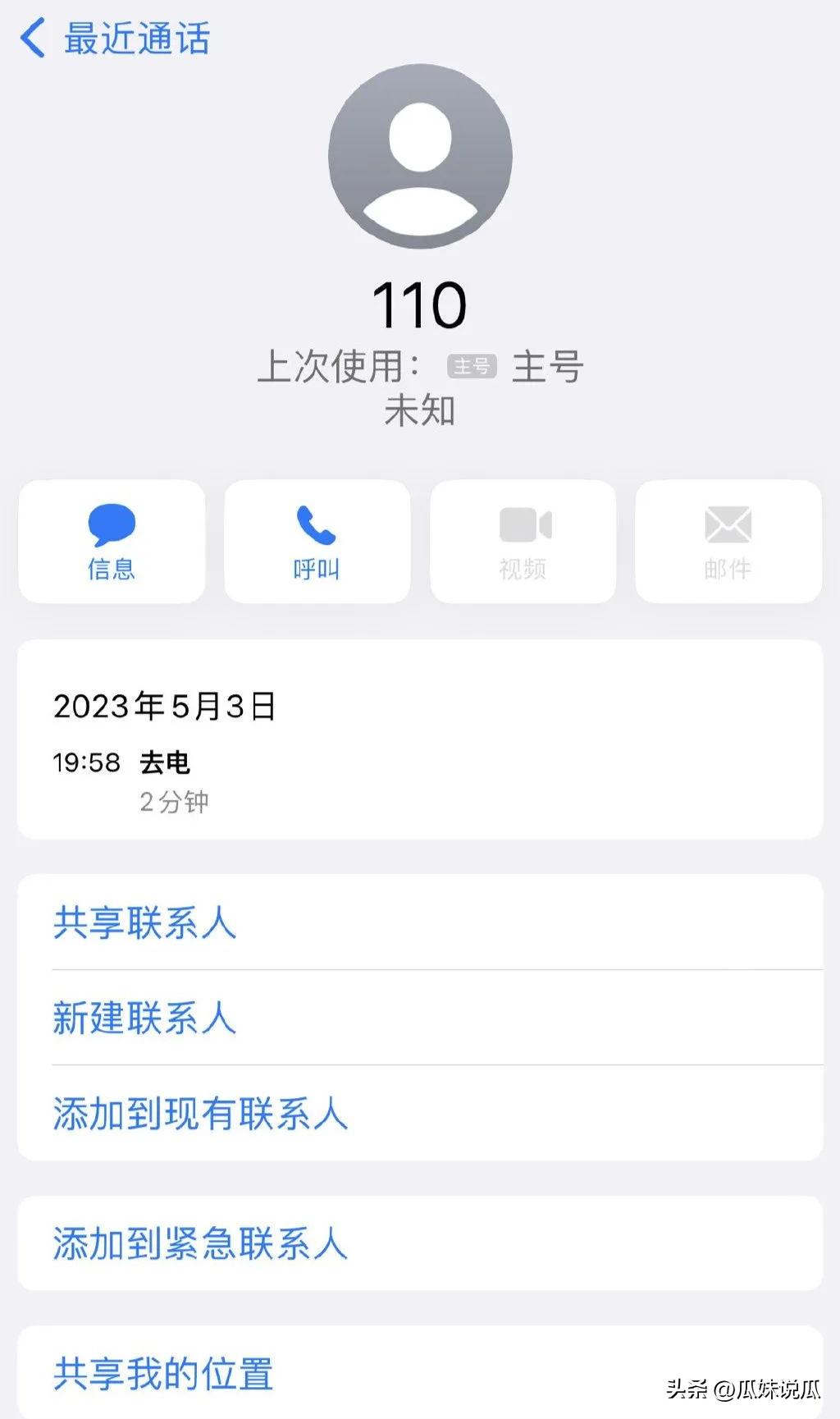Screen dimensions: 840x1419
Task: Tap the 呼叫 phone icon to call 110
Action: coord(317,542)
